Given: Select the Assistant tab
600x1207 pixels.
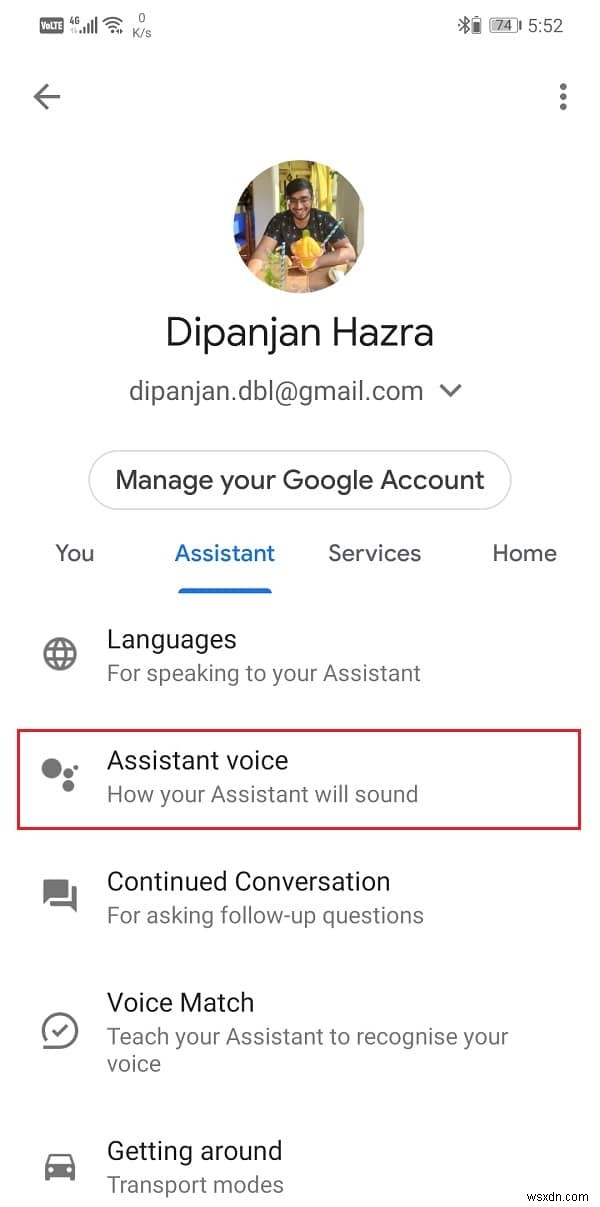Looking at the screenshot, I should pos(225,553).
